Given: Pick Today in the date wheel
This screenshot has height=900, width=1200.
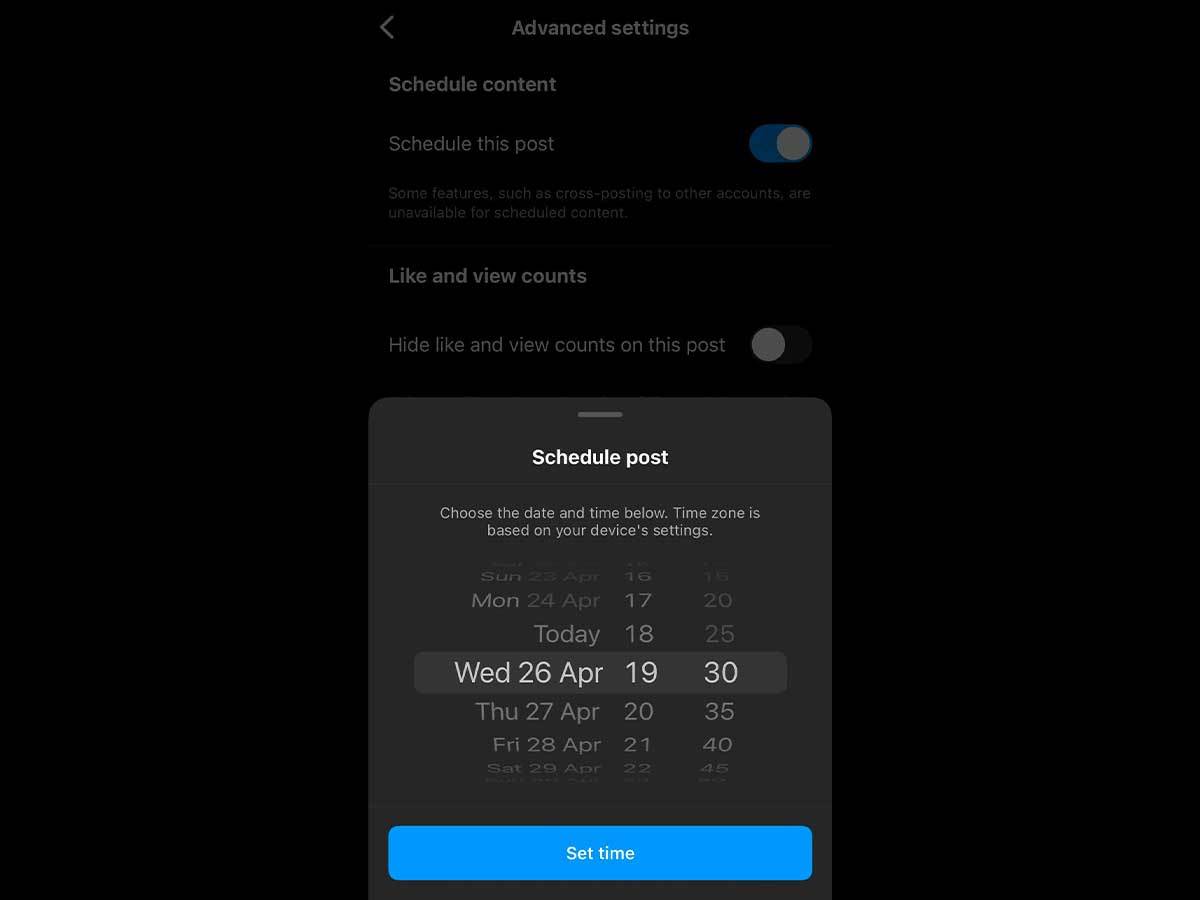Looking at the screenshot, I should click(566, 634).
